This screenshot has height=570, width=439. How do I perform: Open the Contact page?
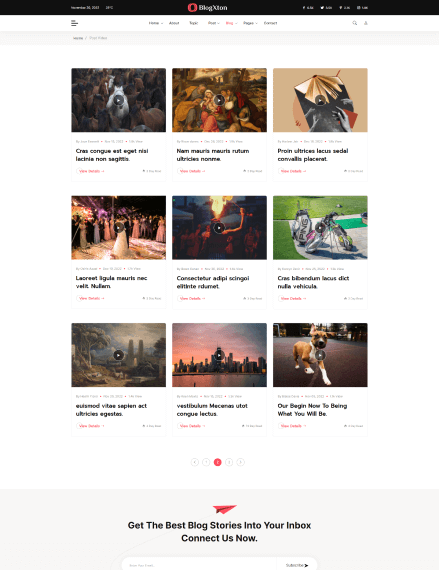click(x=270, y=23)
